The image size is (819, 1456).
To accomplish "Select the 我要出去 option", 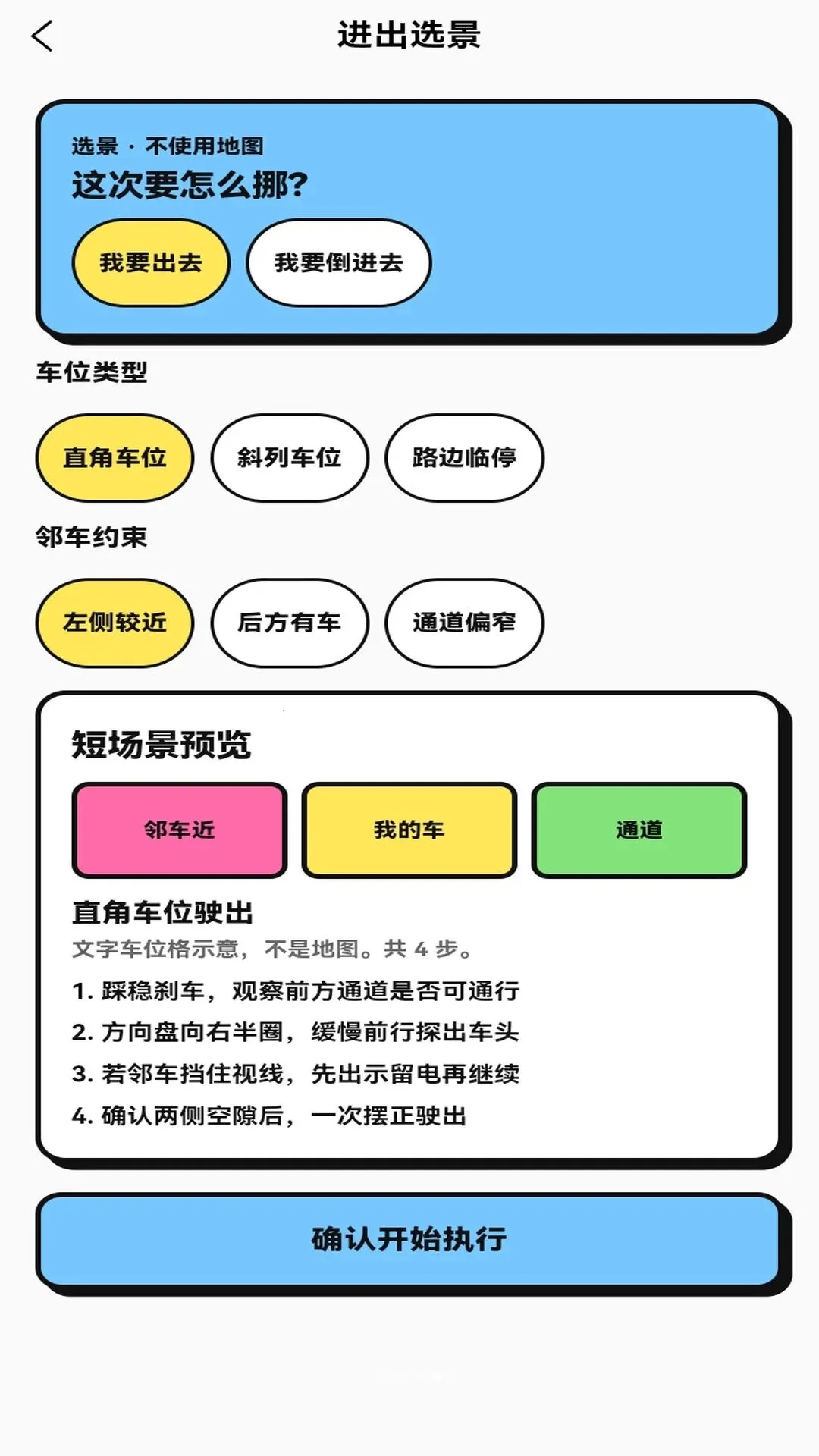I will pos(151,263).
